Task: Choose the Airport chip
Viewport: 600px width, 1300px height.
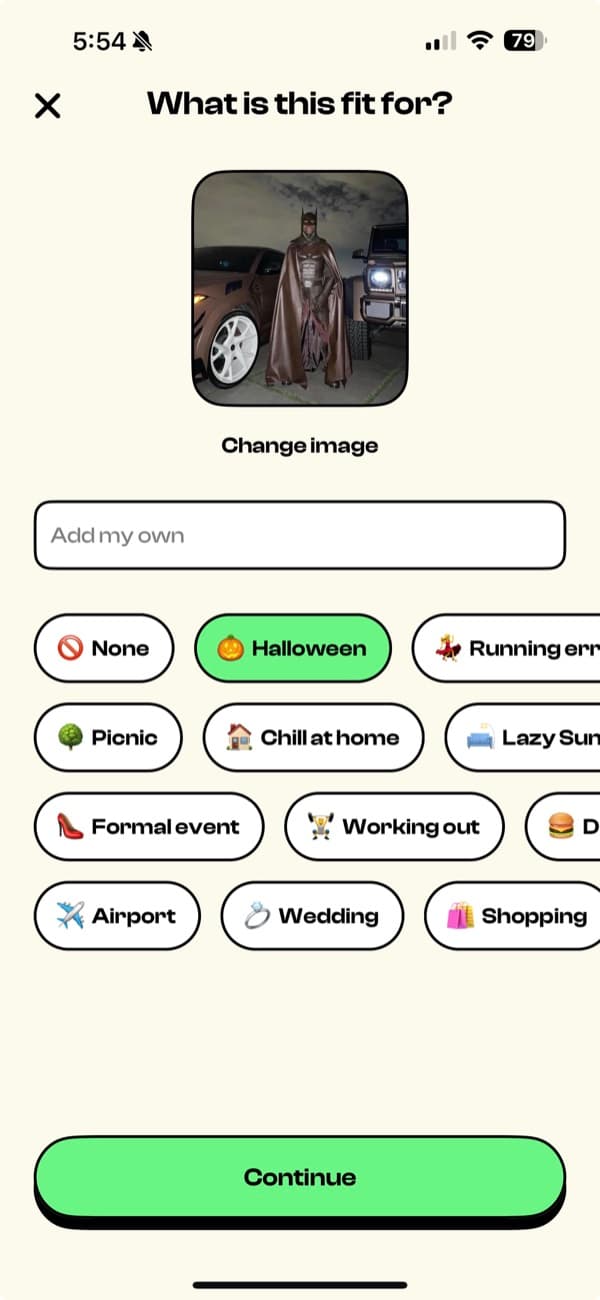Action: tap(117, 915)
